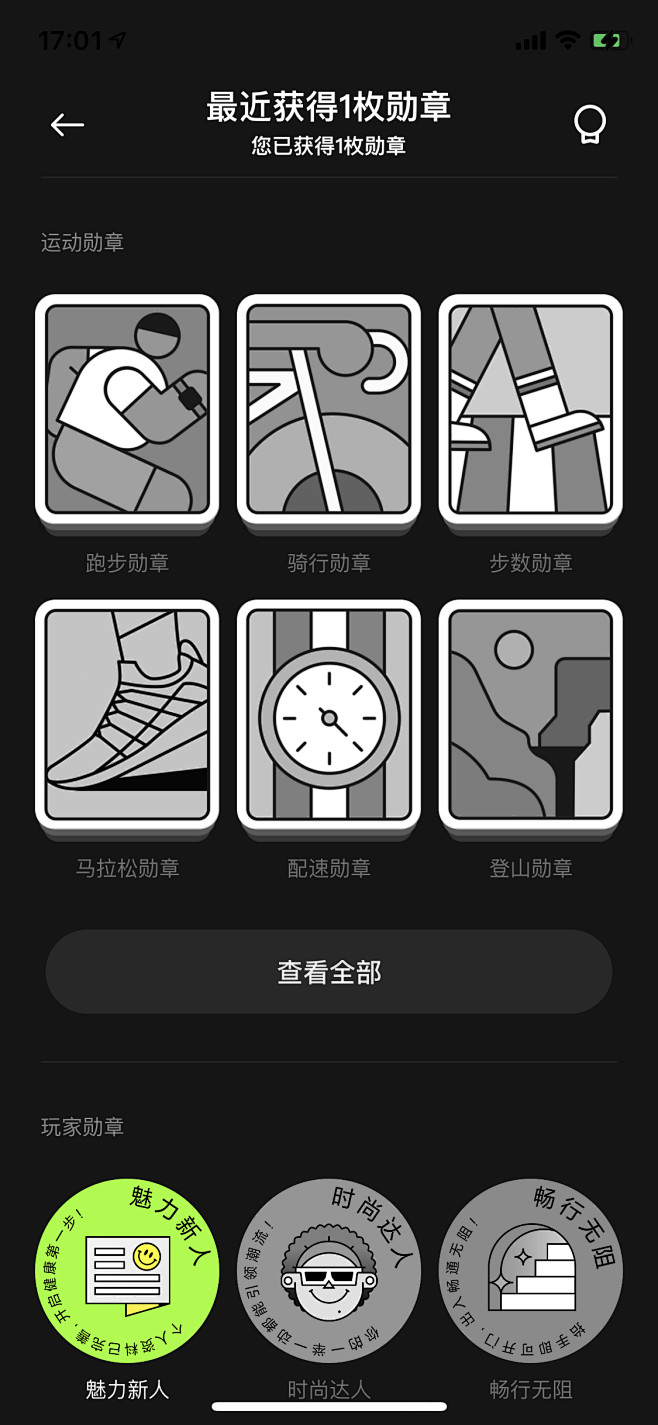The width and height of the screenshot is (658, 1425).
Task: View the 时尚达人 player badge
Action: 329,1270
